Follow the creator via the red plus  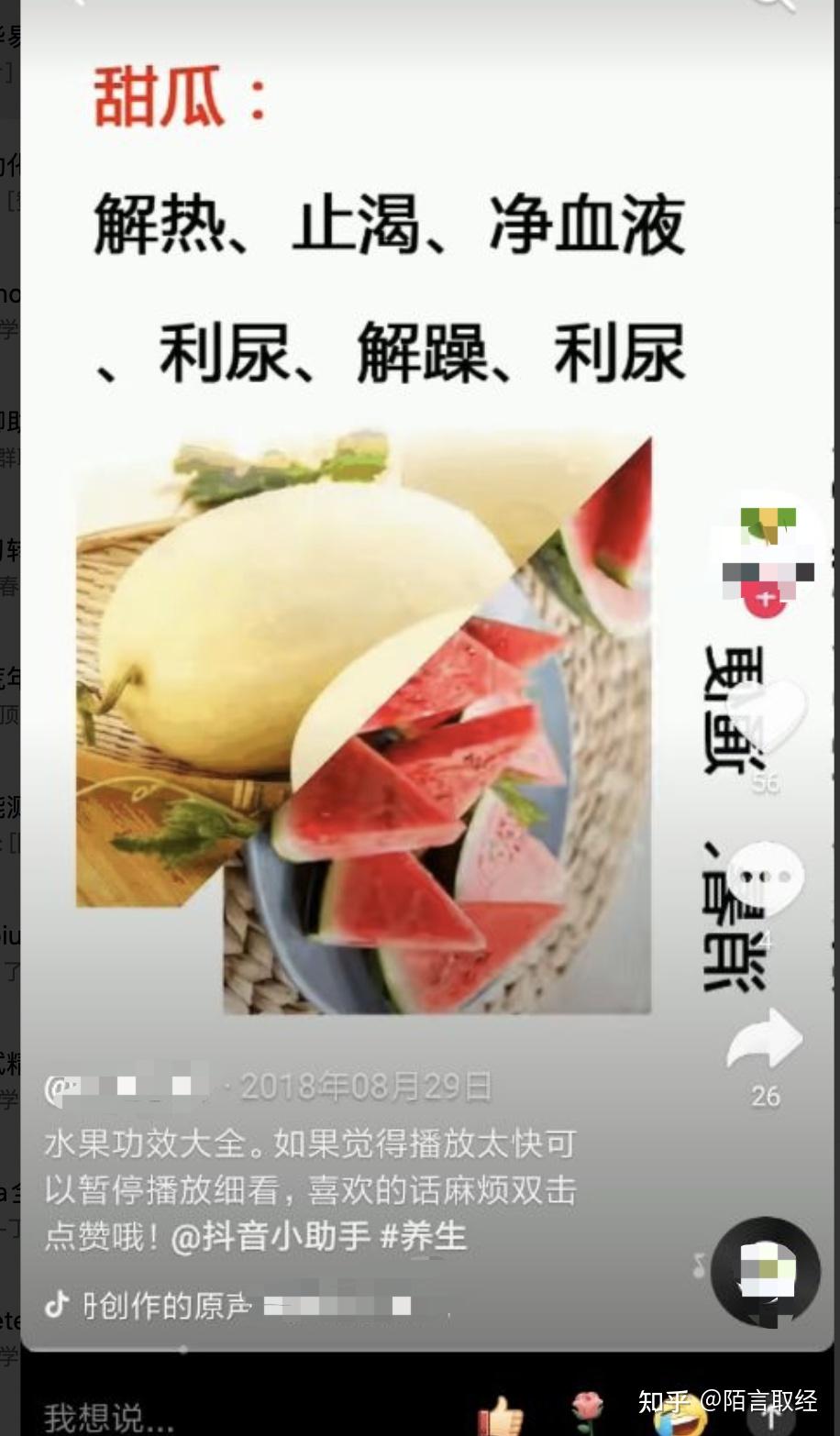click(x=768, y=601)
